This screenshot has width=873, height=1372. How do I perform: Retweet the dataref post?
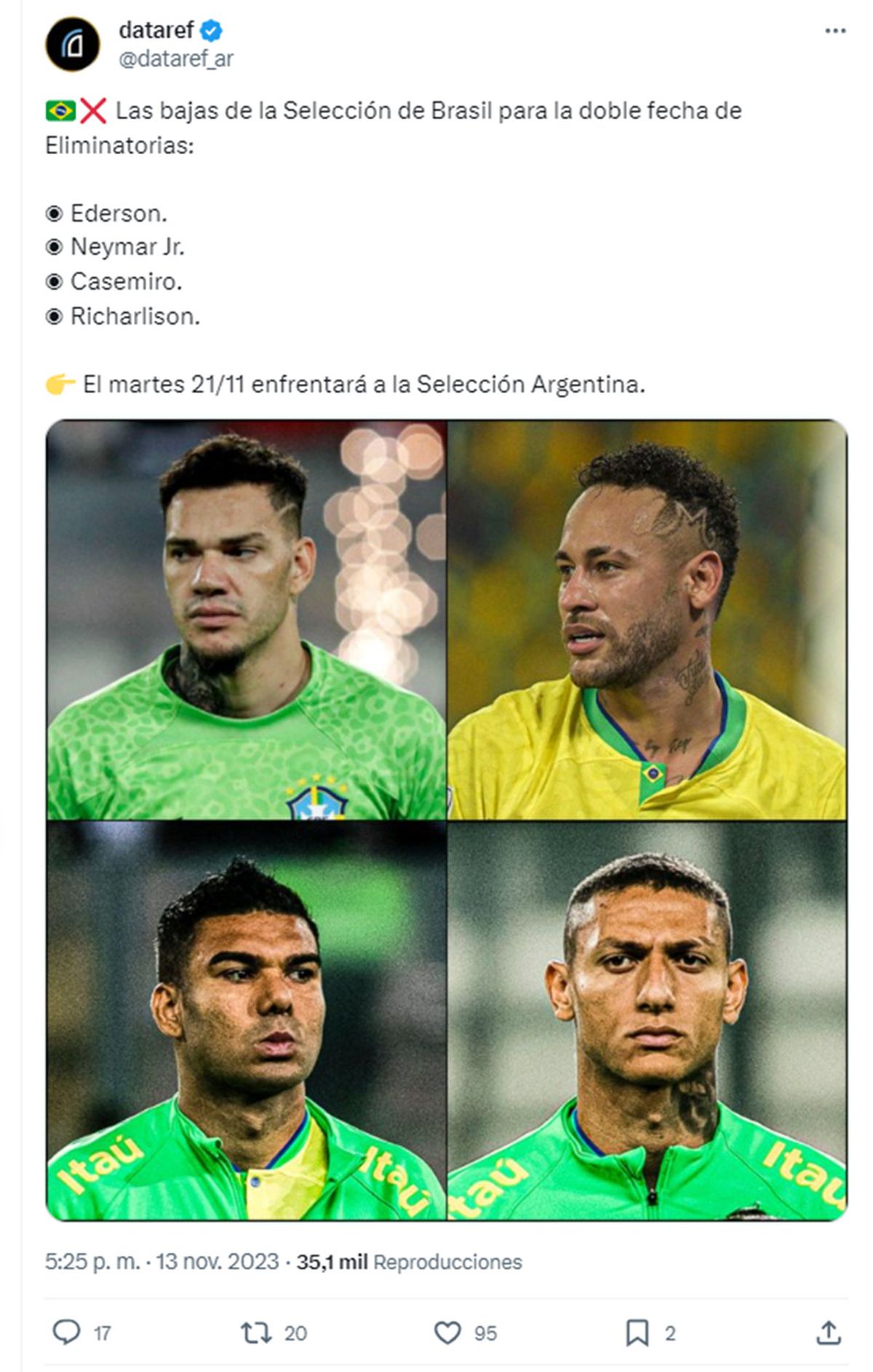point(256,1332)
